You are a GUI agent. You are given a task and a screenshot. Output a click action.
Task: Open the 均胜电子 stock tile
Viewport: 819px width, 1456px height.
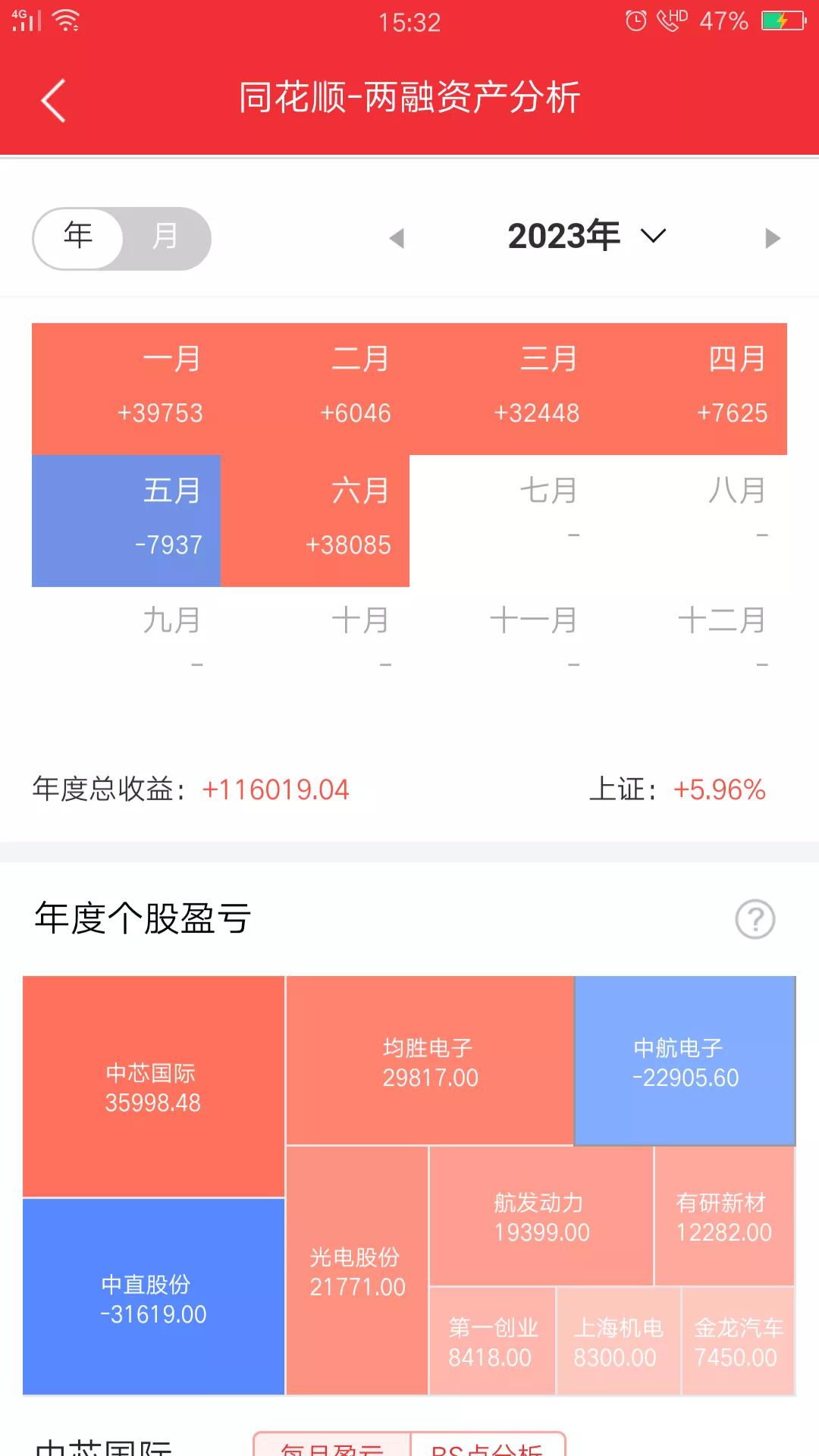430,1060
